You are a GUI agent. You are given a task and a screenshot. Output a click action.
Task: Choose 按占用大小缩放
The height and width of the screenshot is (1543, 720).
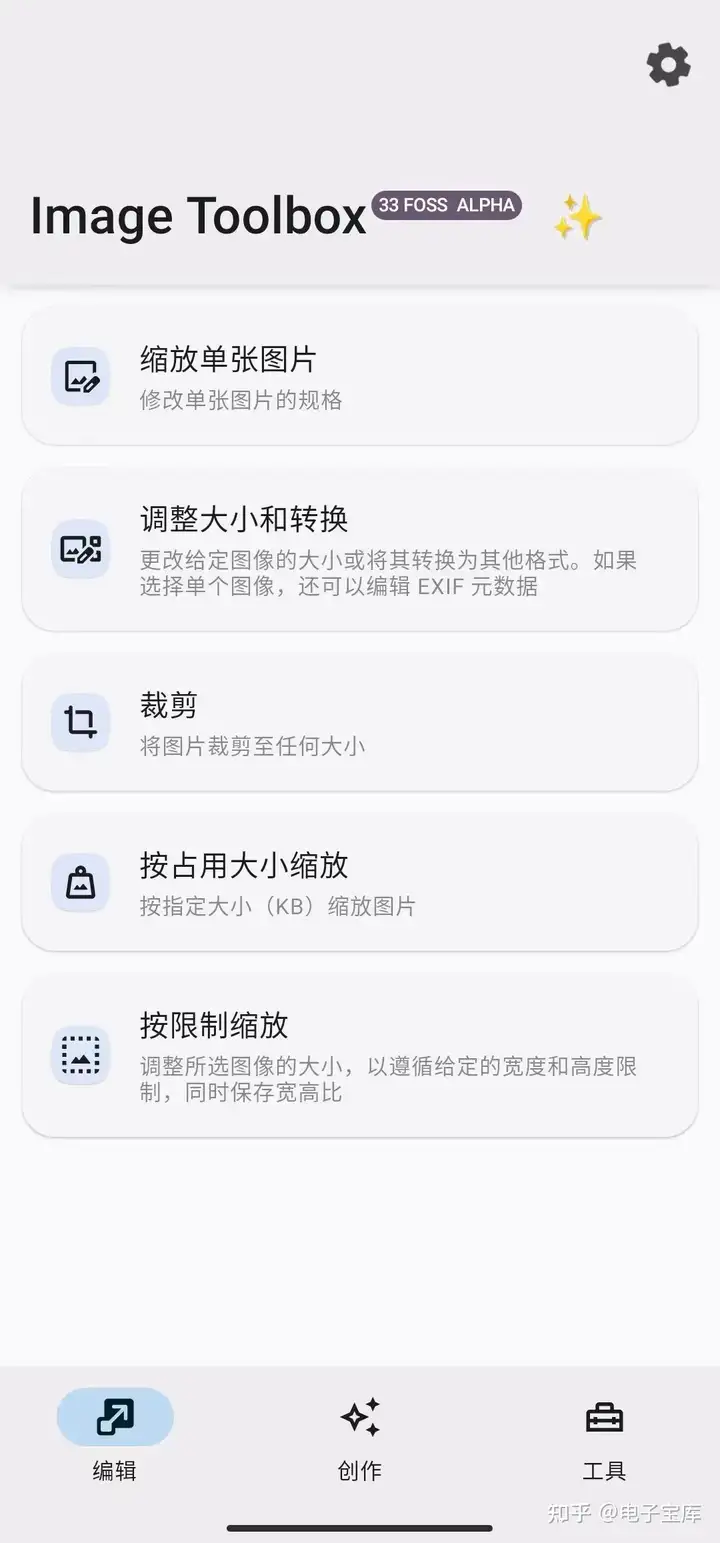pos(360,883)
